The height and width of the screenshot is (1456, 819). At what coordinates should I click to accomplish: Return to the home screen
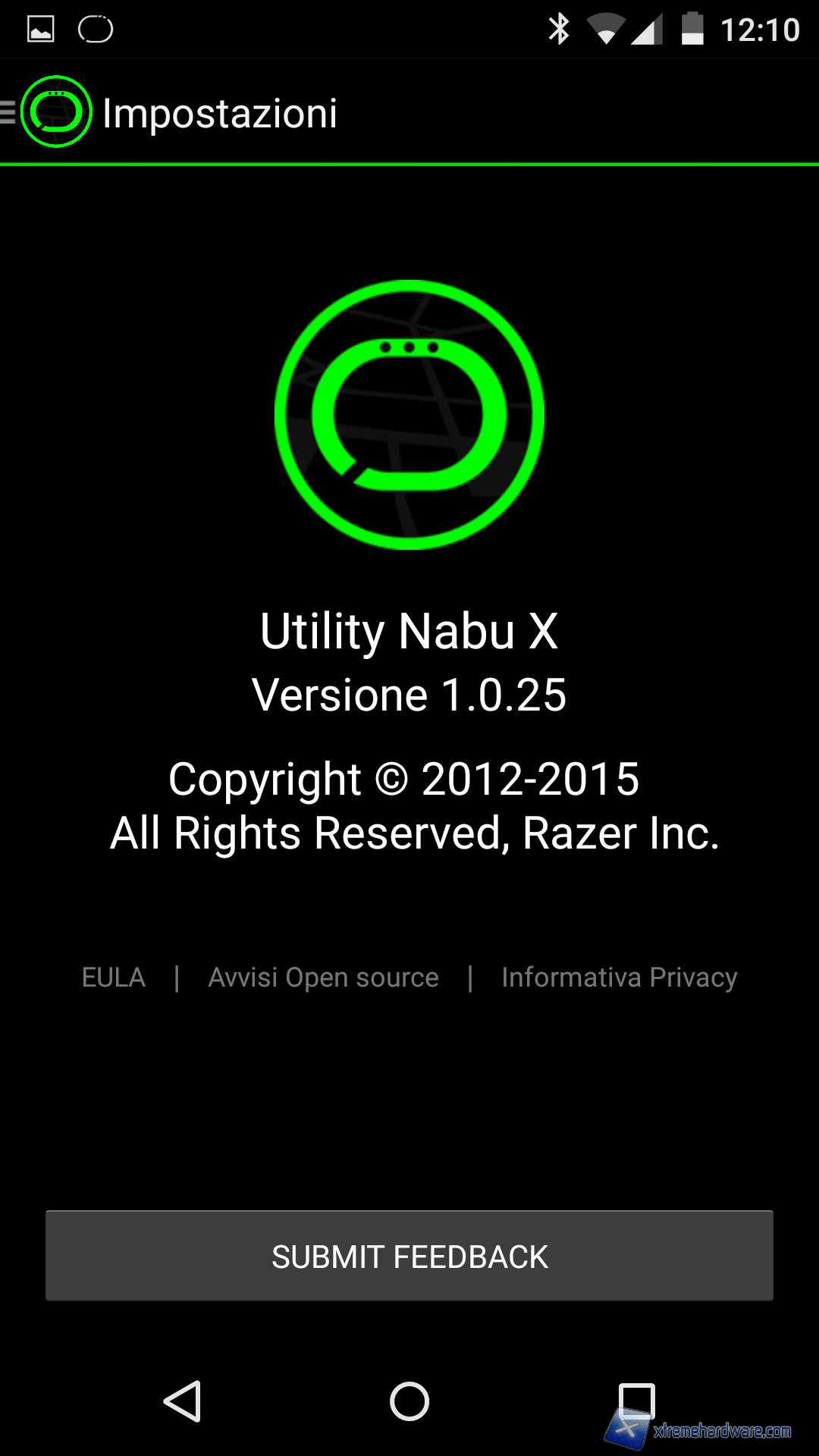pos(409,1401)
